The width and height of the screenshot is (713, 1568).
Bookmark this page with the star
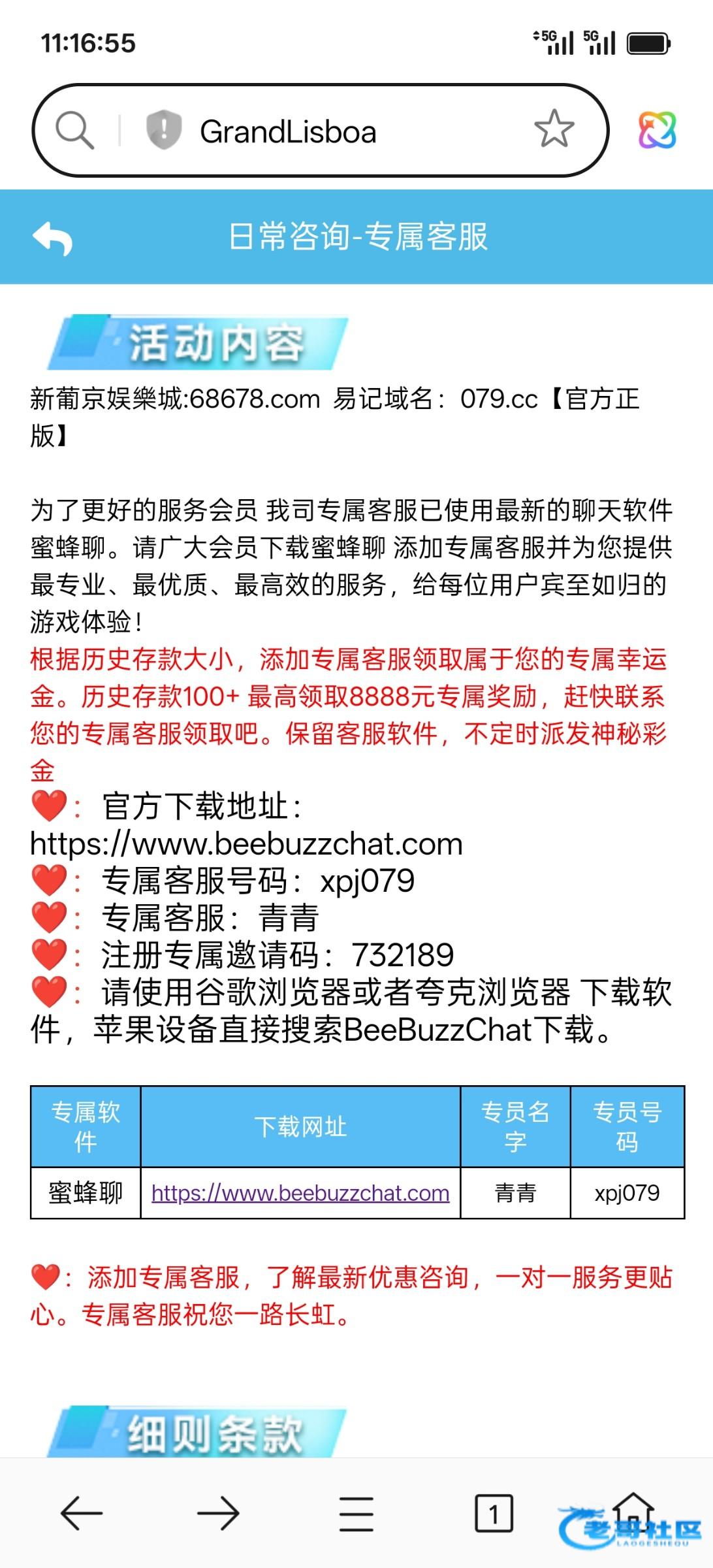pyautogui.click(x=554, y=129)
